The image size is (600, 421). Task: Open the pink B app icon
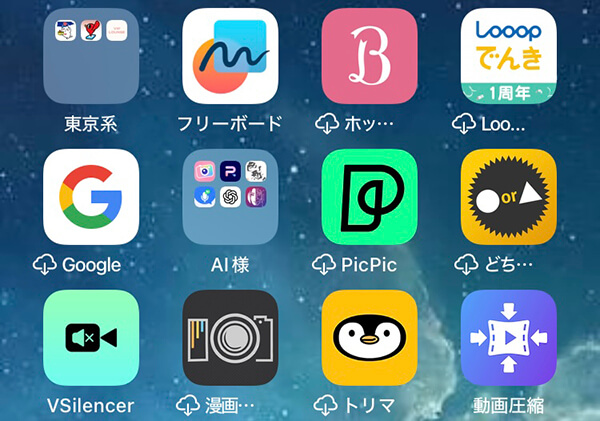[369, 56]
